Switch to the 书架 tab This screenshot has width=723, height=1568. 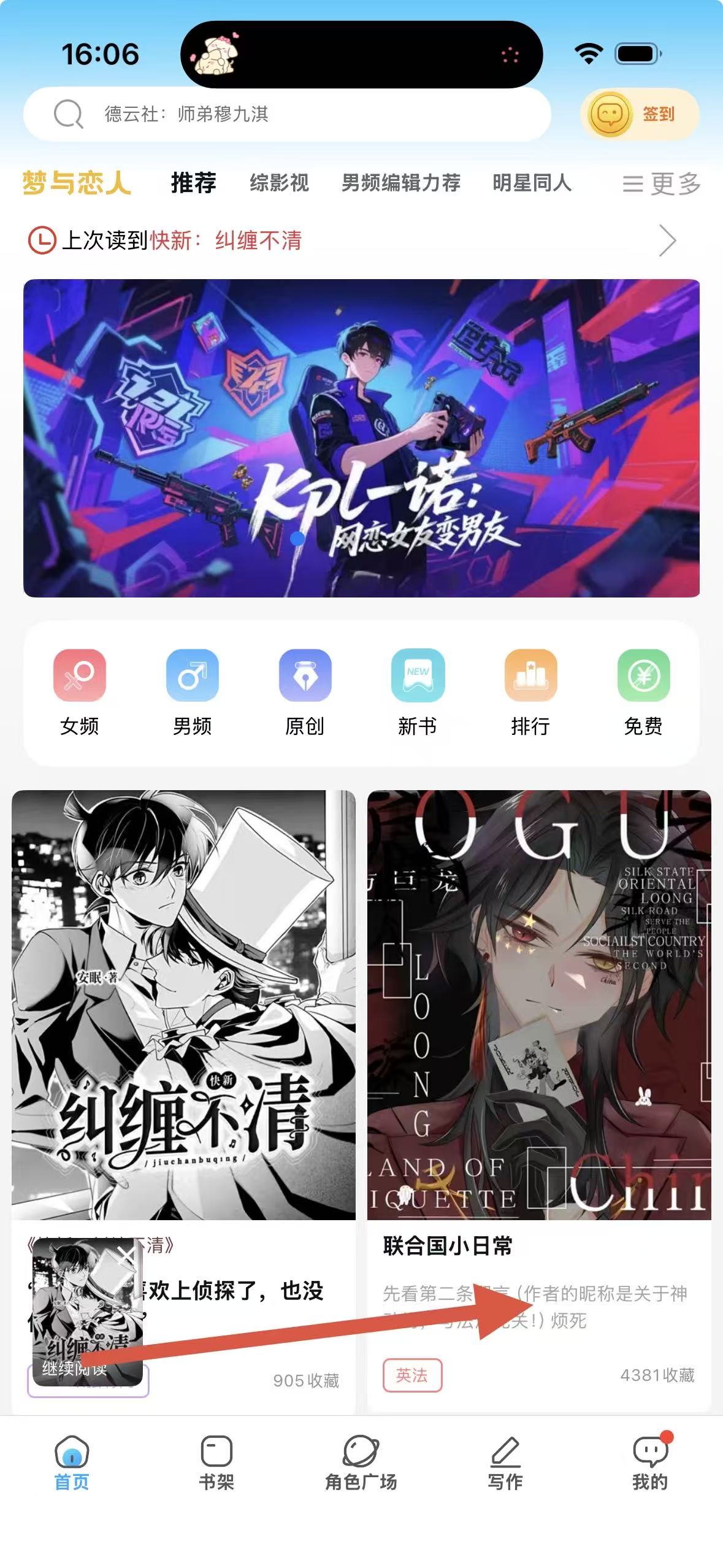click(216, 1464)
